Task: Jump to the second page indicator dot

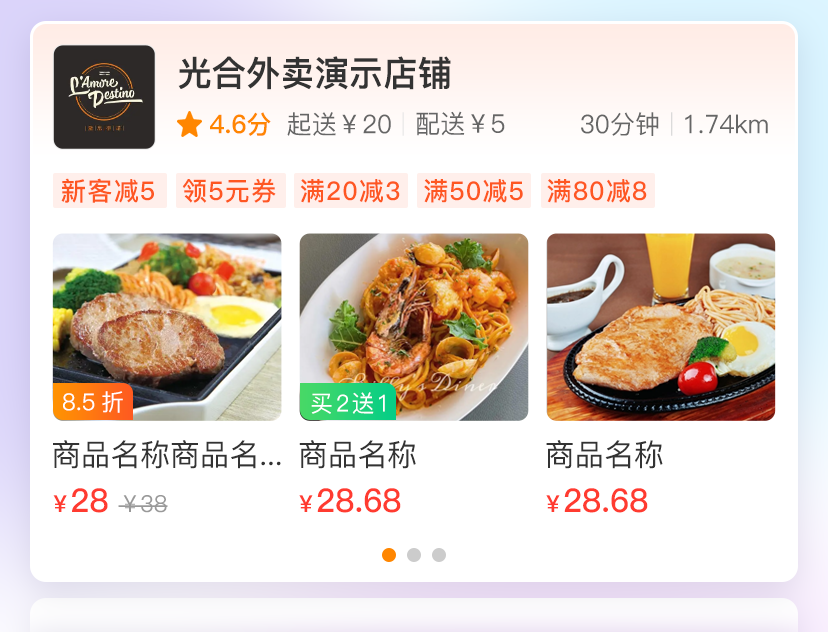Action: 414,555
